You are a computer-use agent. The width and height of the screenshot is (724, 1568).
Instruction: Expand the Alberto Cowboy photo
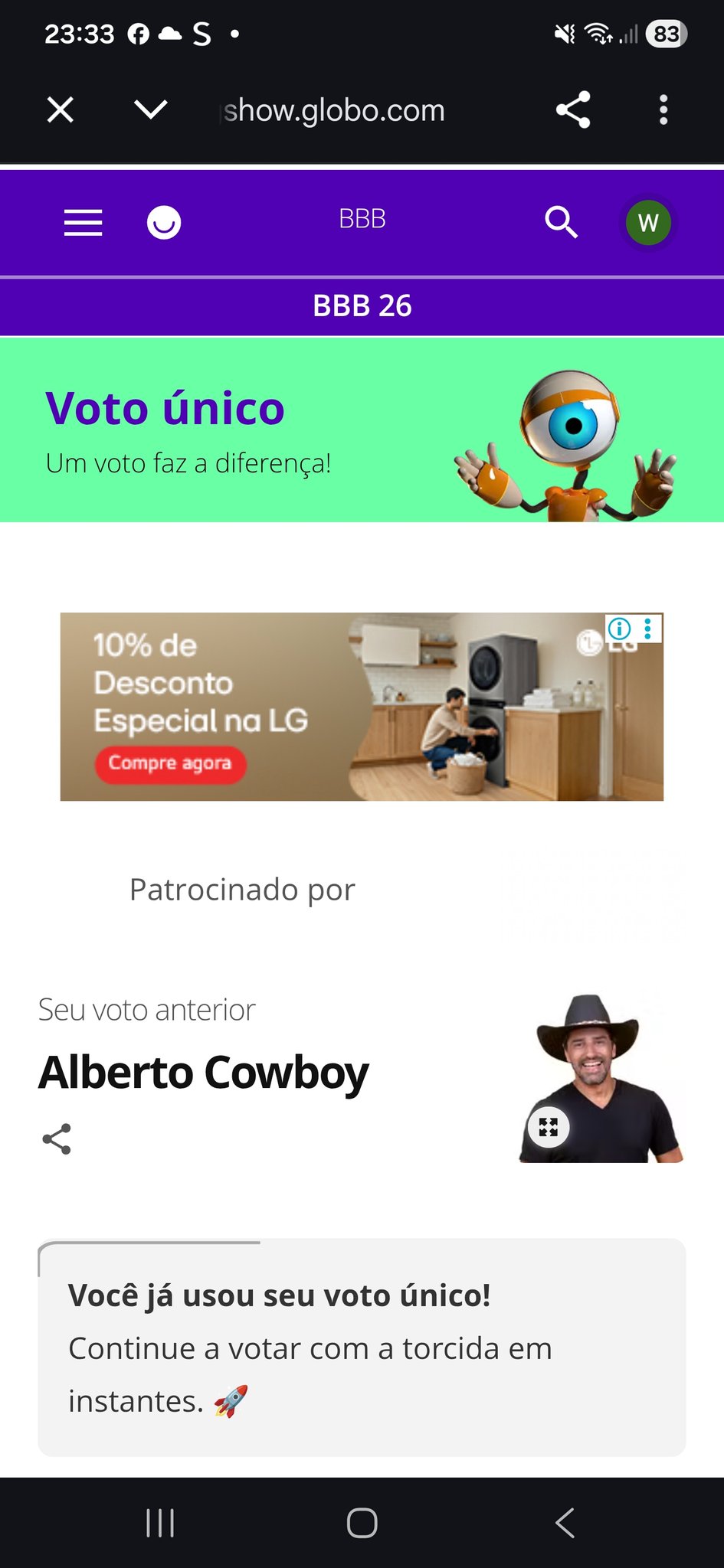pyautogui.click(x=549, y=1127)
